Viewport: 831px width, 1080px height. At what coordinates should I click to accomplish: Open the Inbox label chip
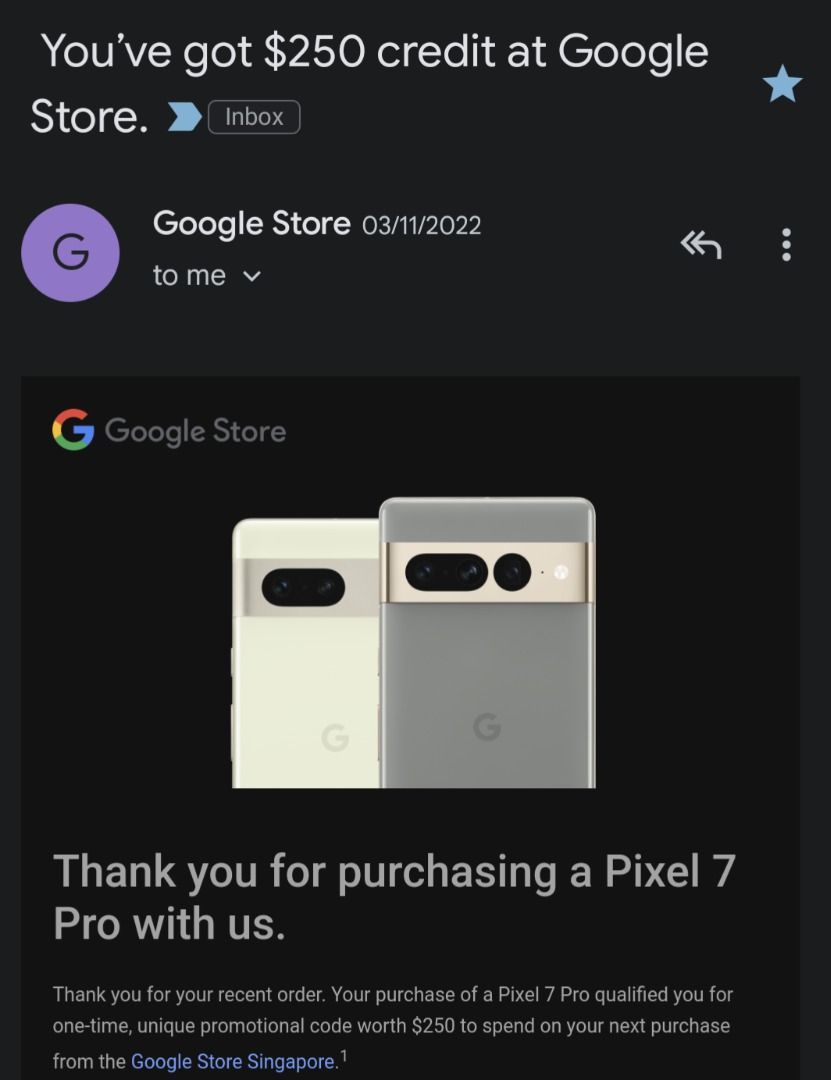(x=253, y=117)
